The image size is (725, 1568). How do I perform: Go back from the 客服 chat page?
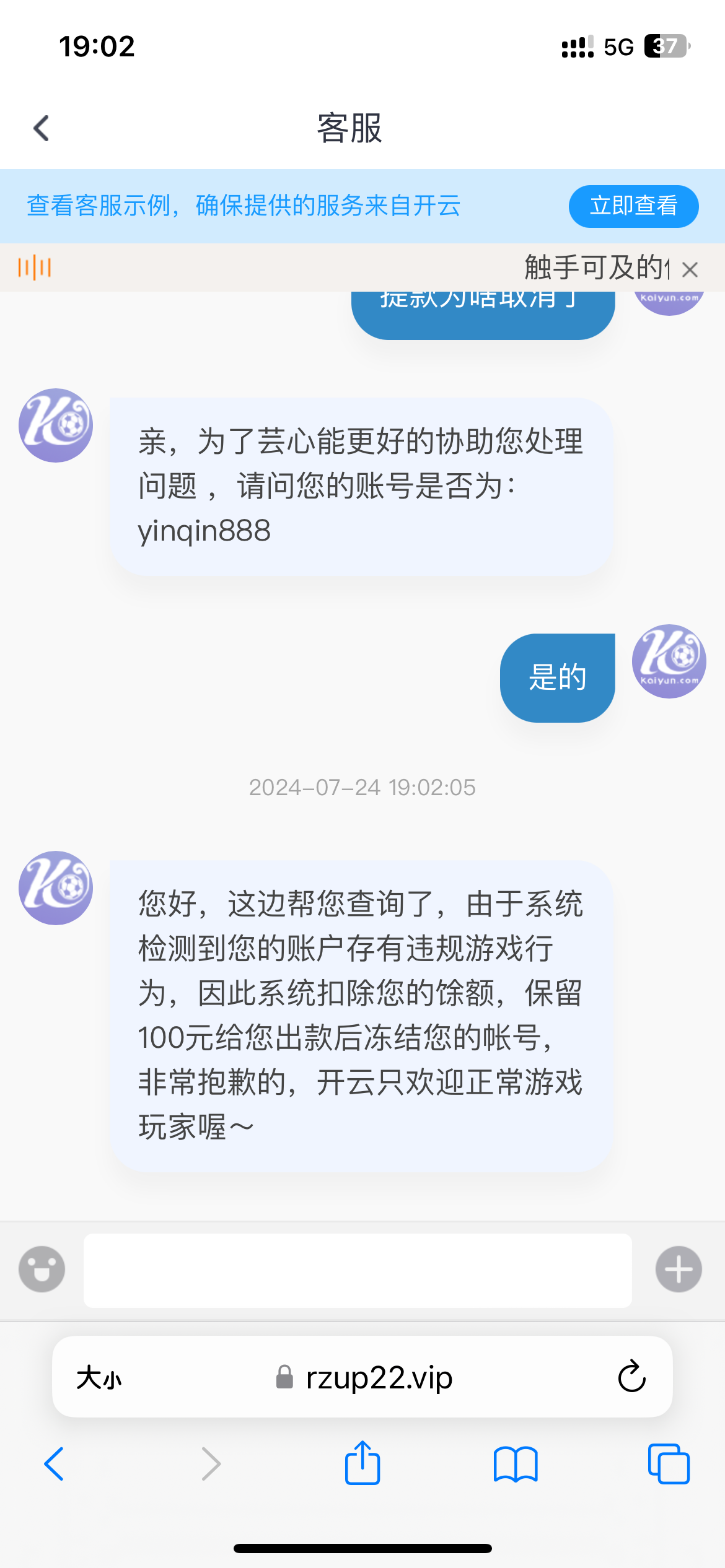[41, 128]
